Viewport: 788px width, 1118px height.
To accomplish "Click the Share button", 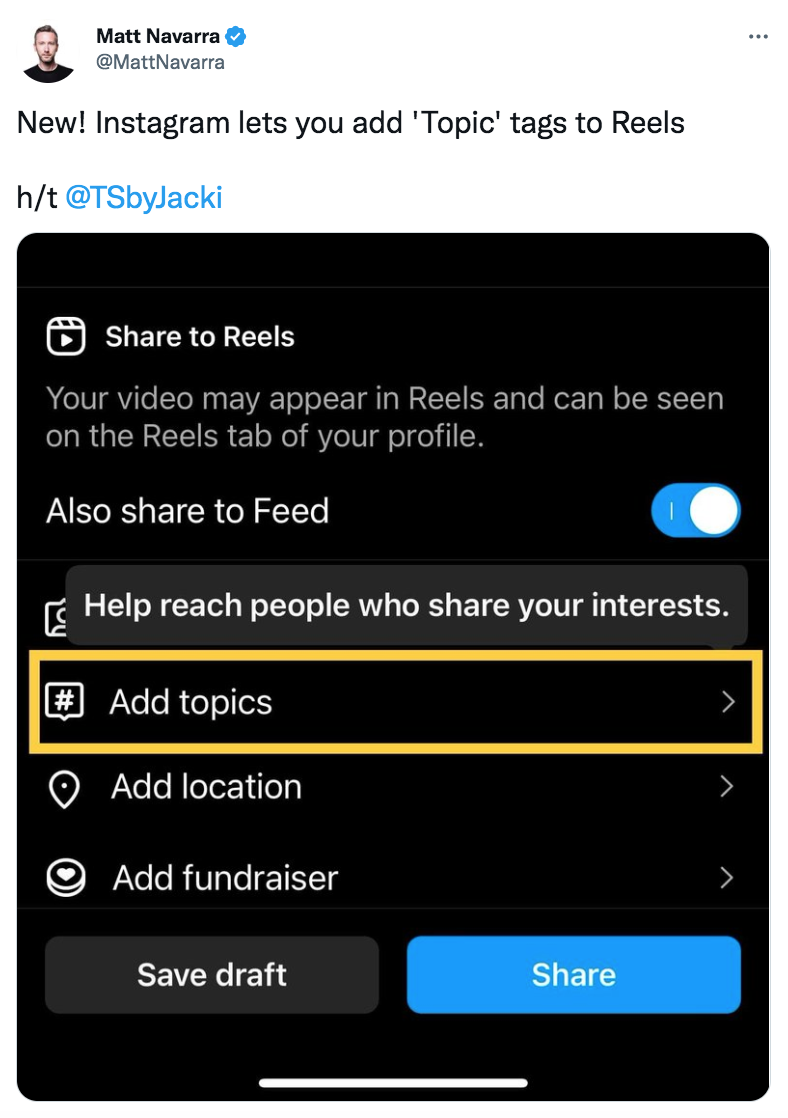I will click(x=573, y=974).
